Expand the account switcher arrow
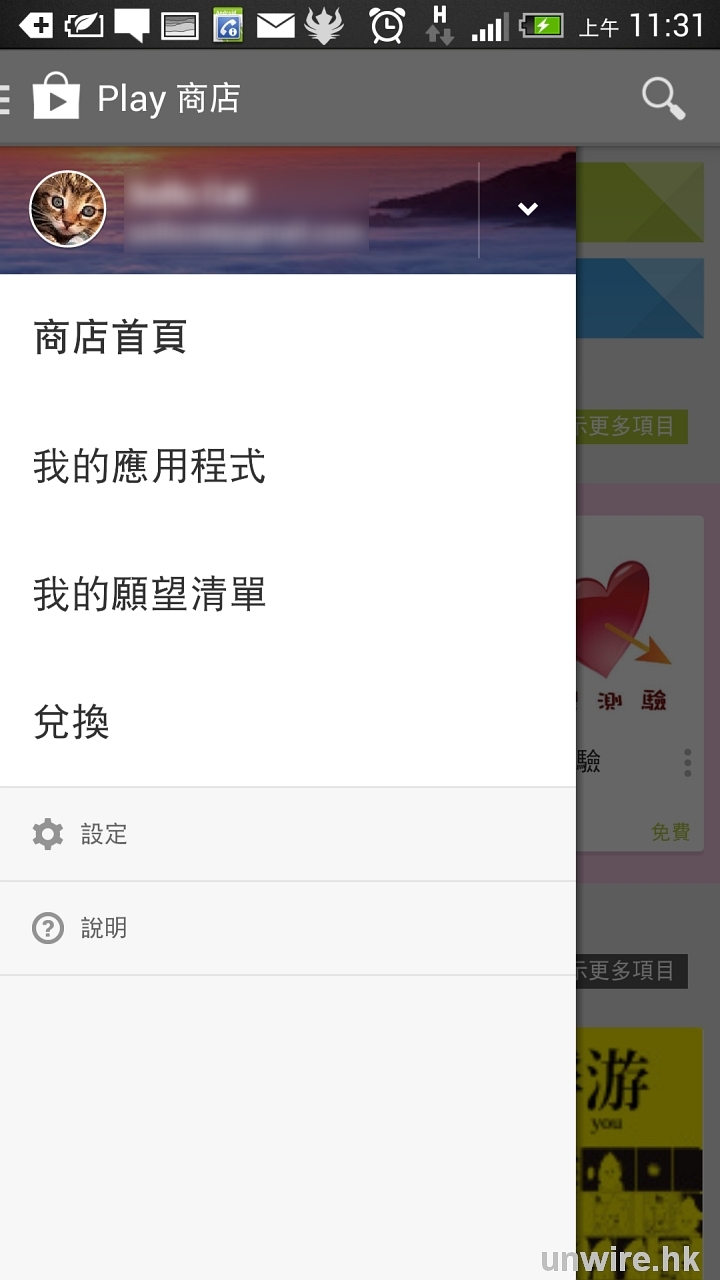The height and width of the screenshot is (1280, 720). click(528, 209)
